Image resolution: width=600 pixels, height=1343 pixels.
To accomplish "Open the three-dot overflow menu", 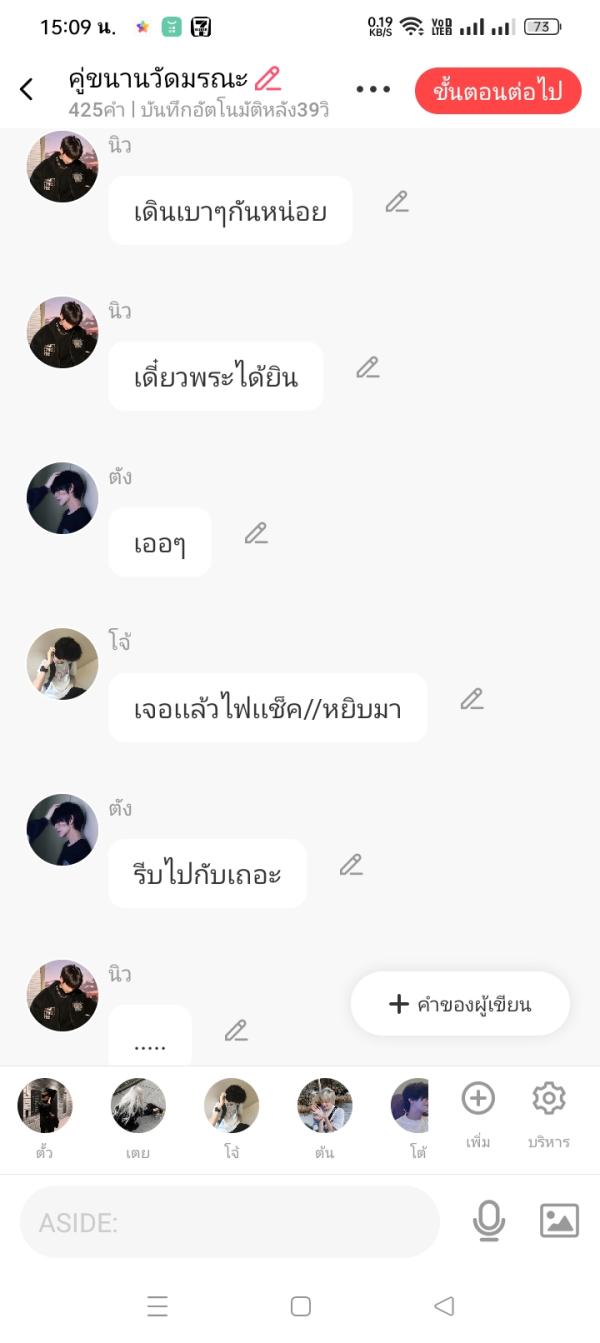I will (373, 89).
